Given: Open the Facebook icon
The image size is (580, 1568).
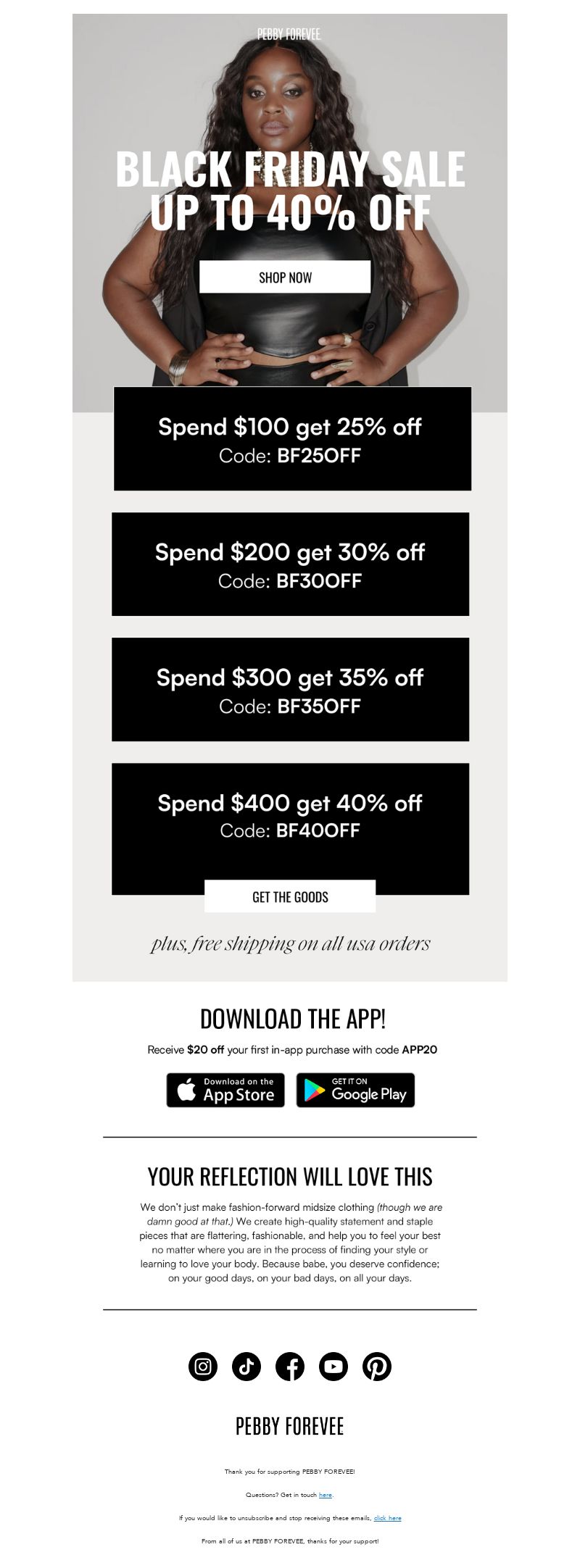Looking at the screenshot, I should coord(290,1366).
